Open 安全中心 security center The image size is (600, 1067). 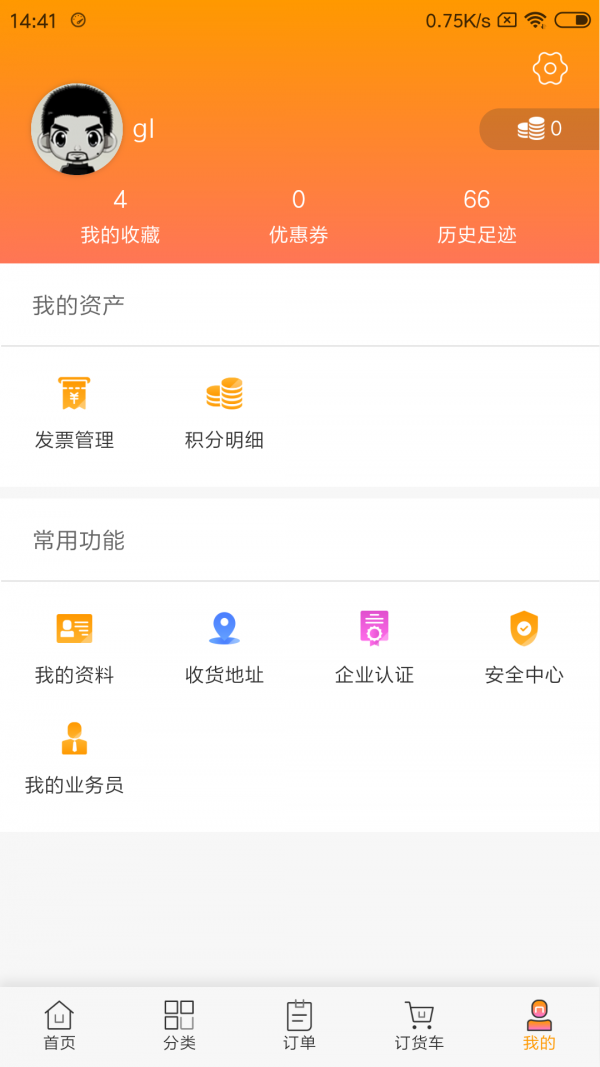tap(524, 648)
